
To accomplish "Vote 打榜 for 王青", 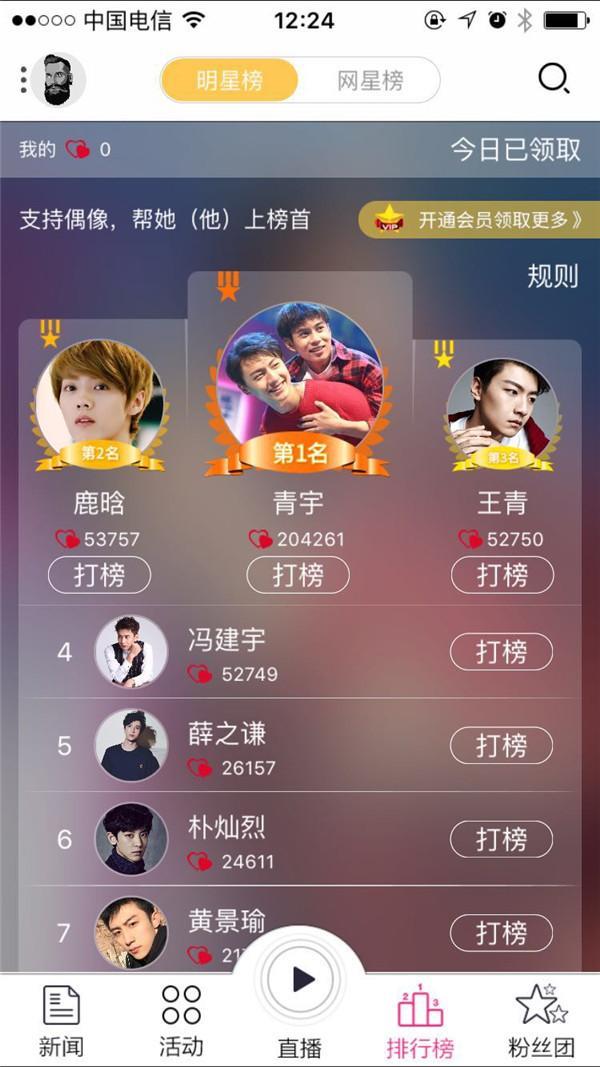I will (502, 575).
